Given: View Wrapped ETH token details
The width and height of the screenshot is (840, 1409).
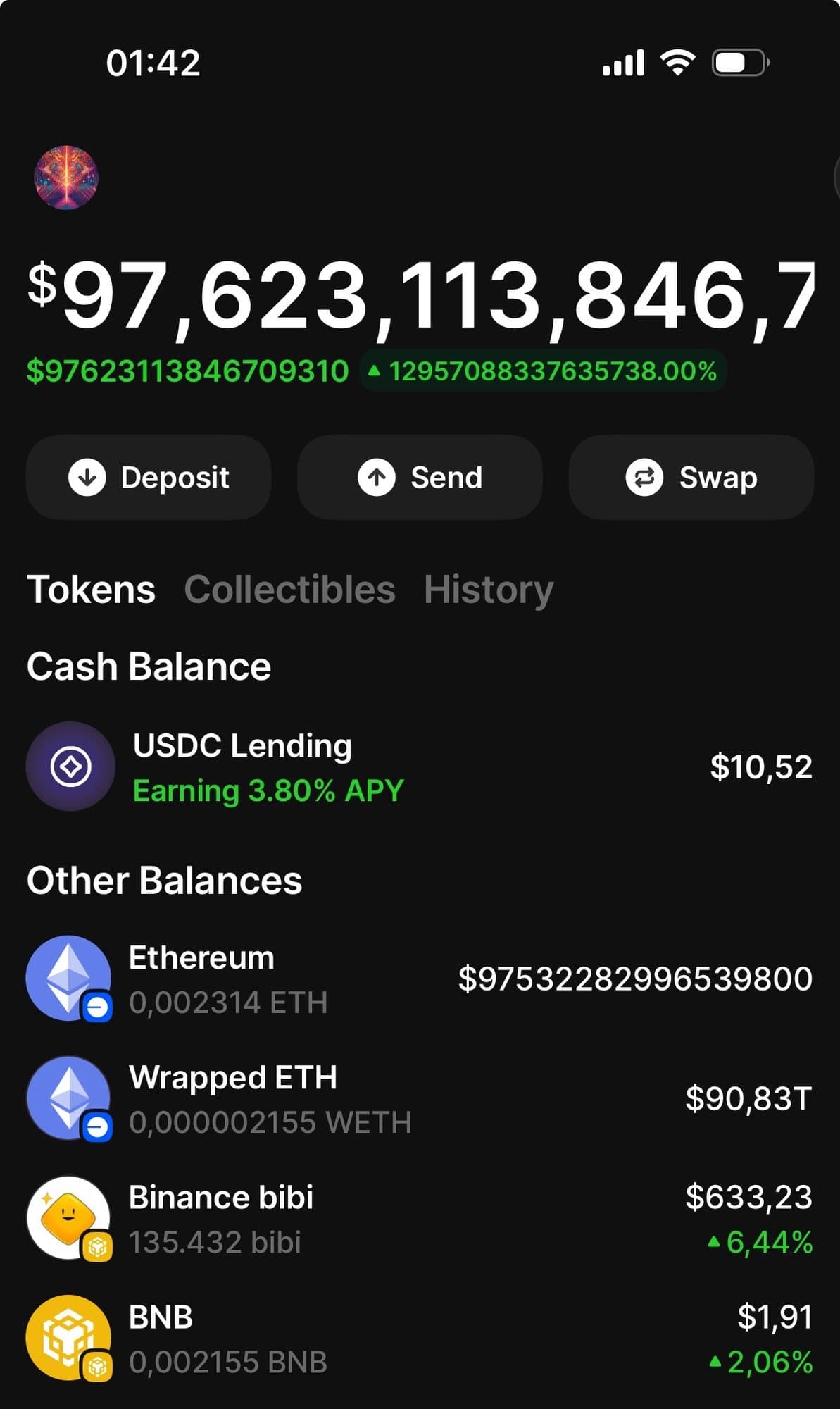Looking at the screenshot, I should tap(420, 1098).
